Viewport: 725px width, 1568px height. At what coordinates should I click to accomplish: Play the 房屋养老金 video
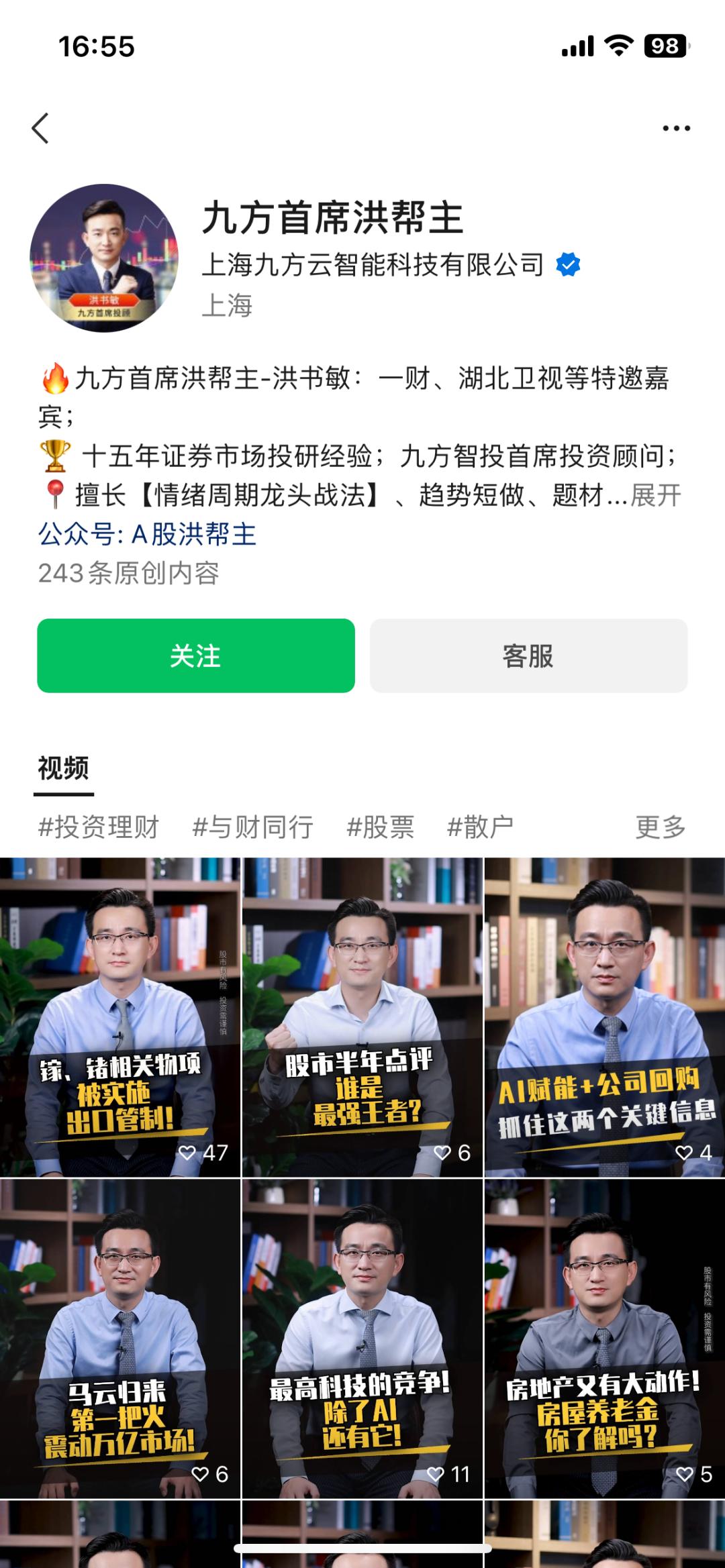(x=604, y=1339)
